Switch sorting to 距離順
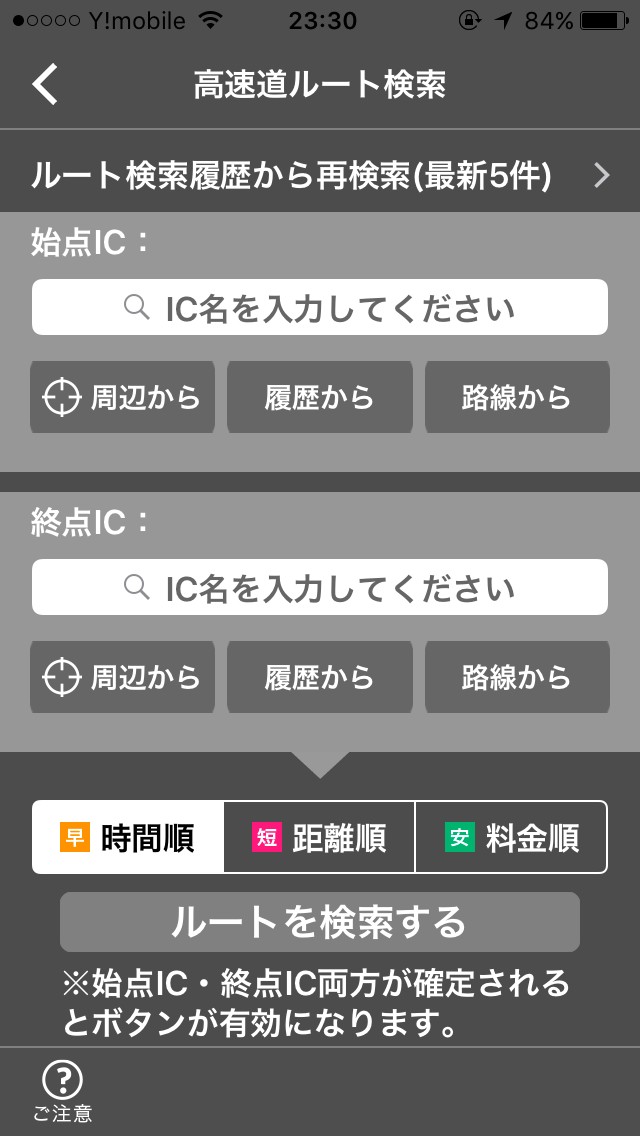The height and width of the screenshot is (1136, 640). 319,837
